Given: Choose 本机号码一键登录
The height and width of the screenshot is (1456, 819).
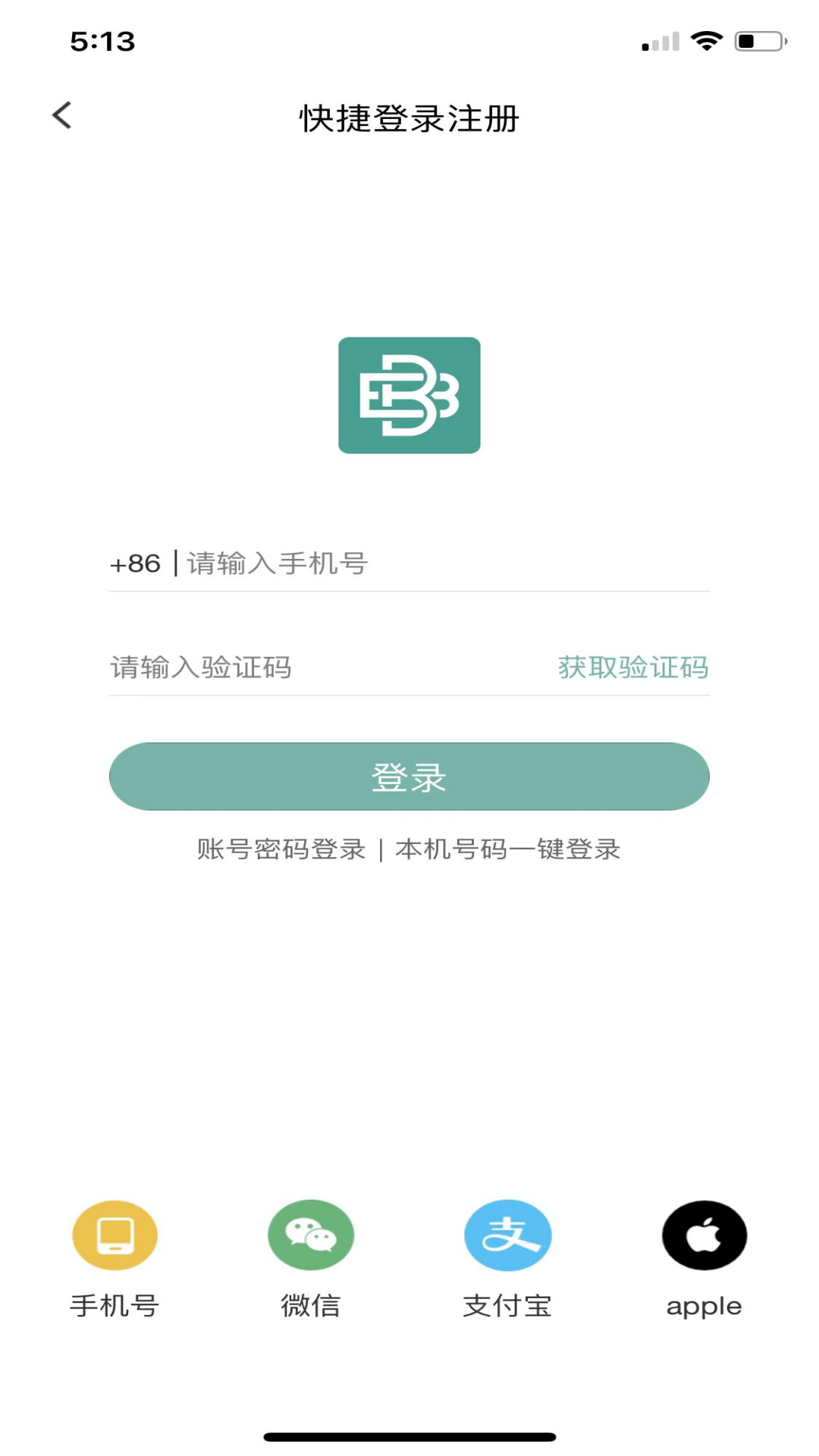Looking at the screenshot, I should point(508,849).
